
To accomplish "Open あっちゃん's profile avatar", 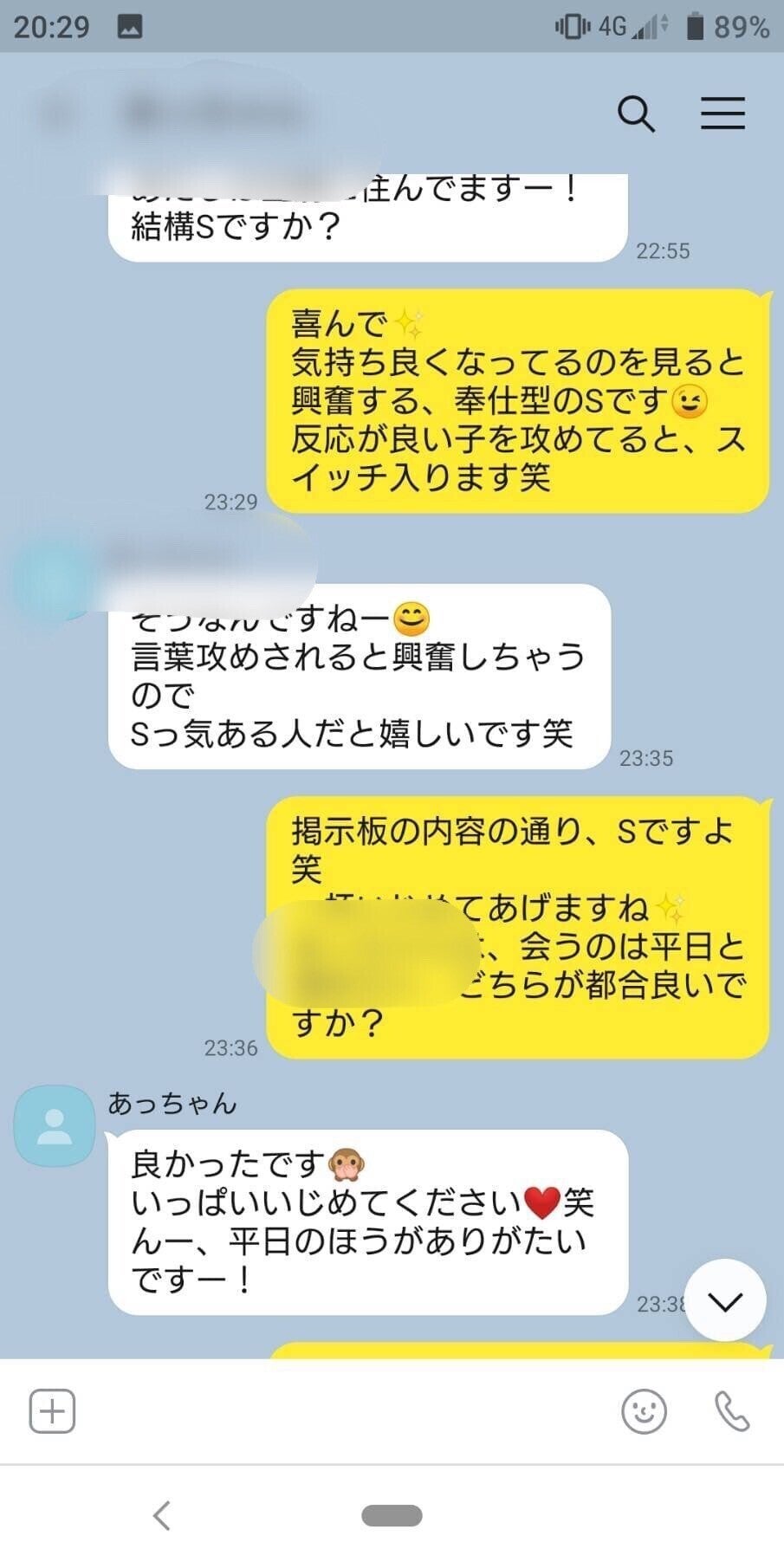I will 54,1125.
